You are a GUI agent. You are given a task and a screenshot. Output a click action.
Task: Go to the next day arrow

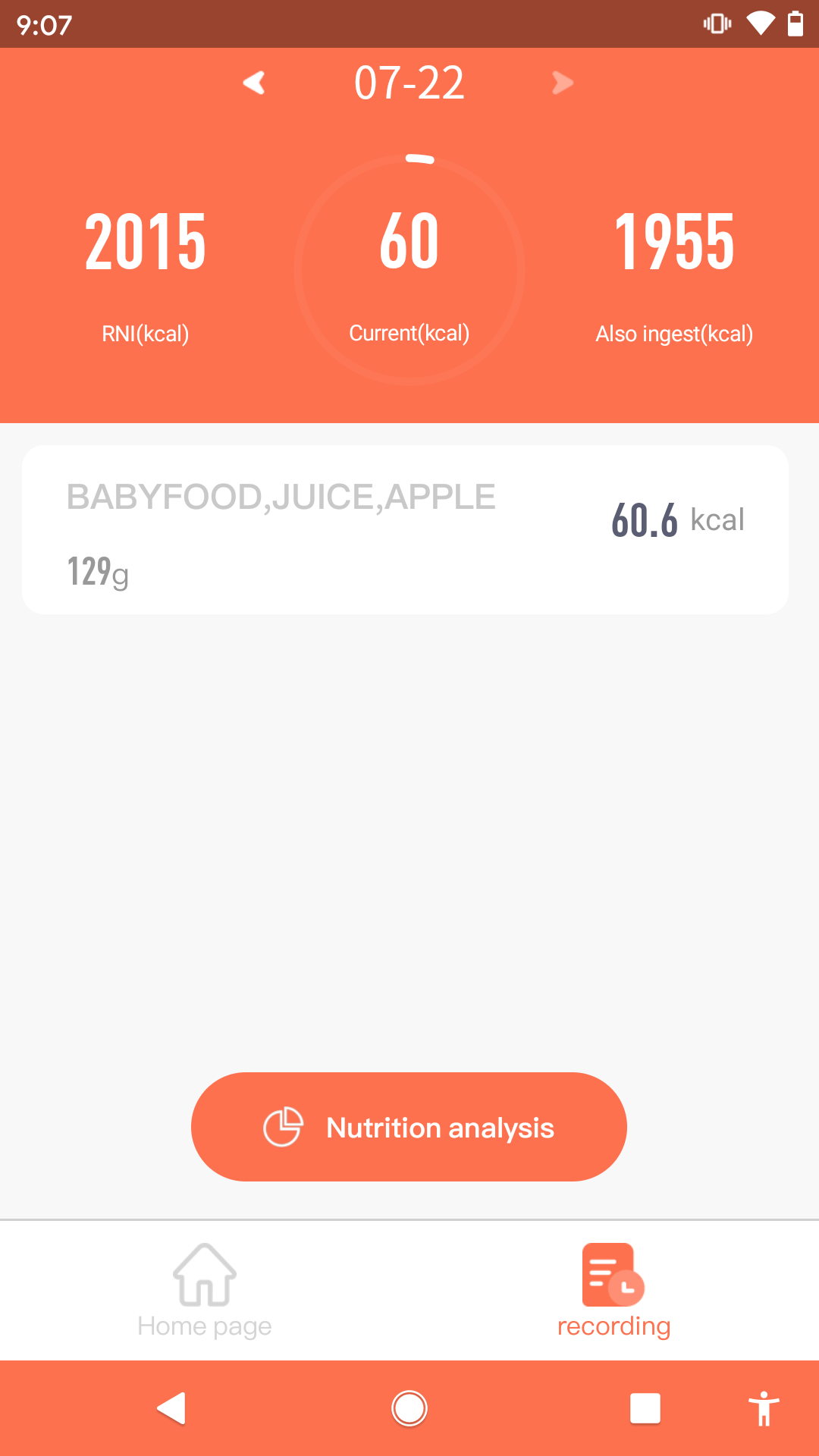(x=562, y=83)
